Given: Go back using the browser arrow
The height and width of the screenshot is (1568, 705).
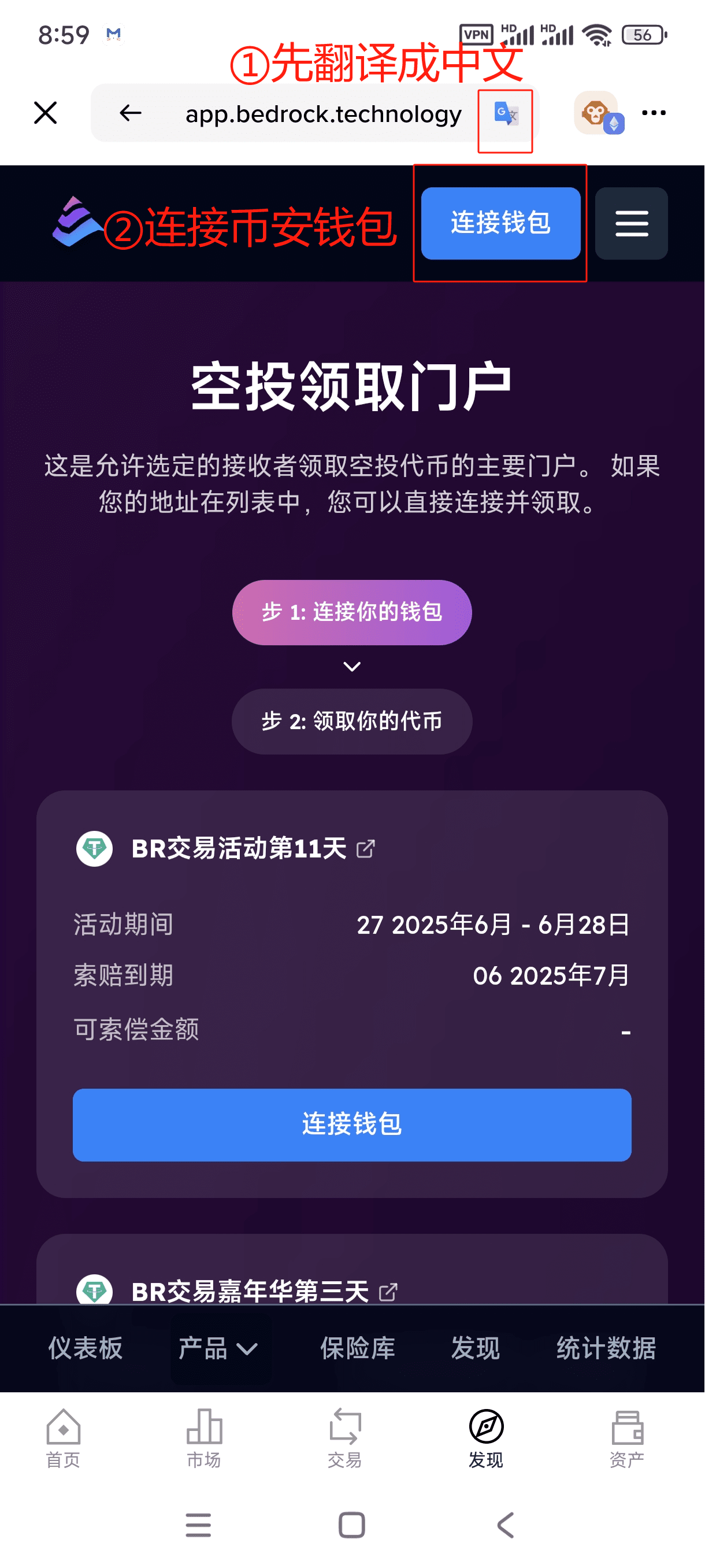Looking at the screenshot, I should point(130,113).
